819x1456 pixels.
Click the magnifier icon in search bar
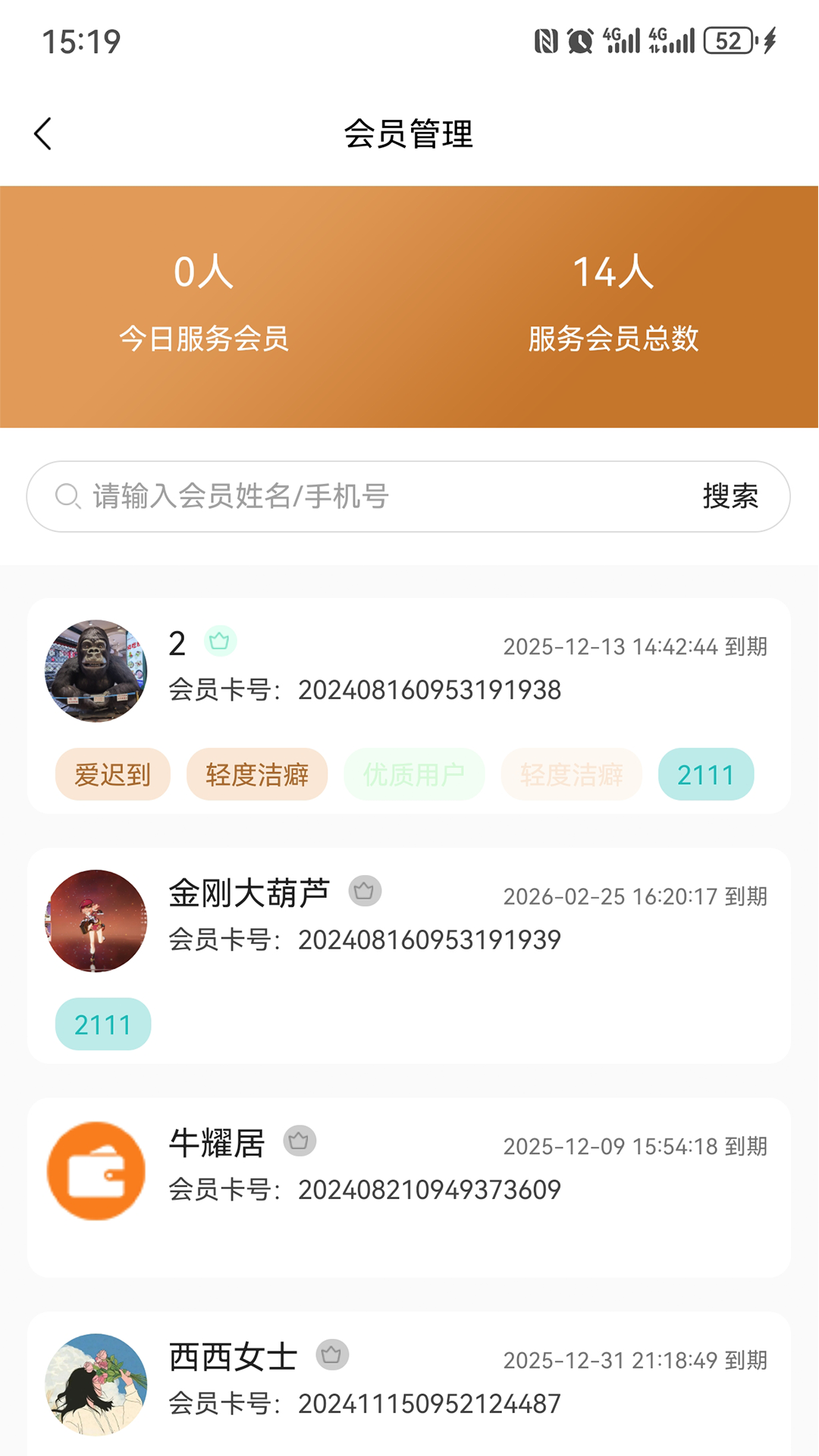tap(67, 494)
